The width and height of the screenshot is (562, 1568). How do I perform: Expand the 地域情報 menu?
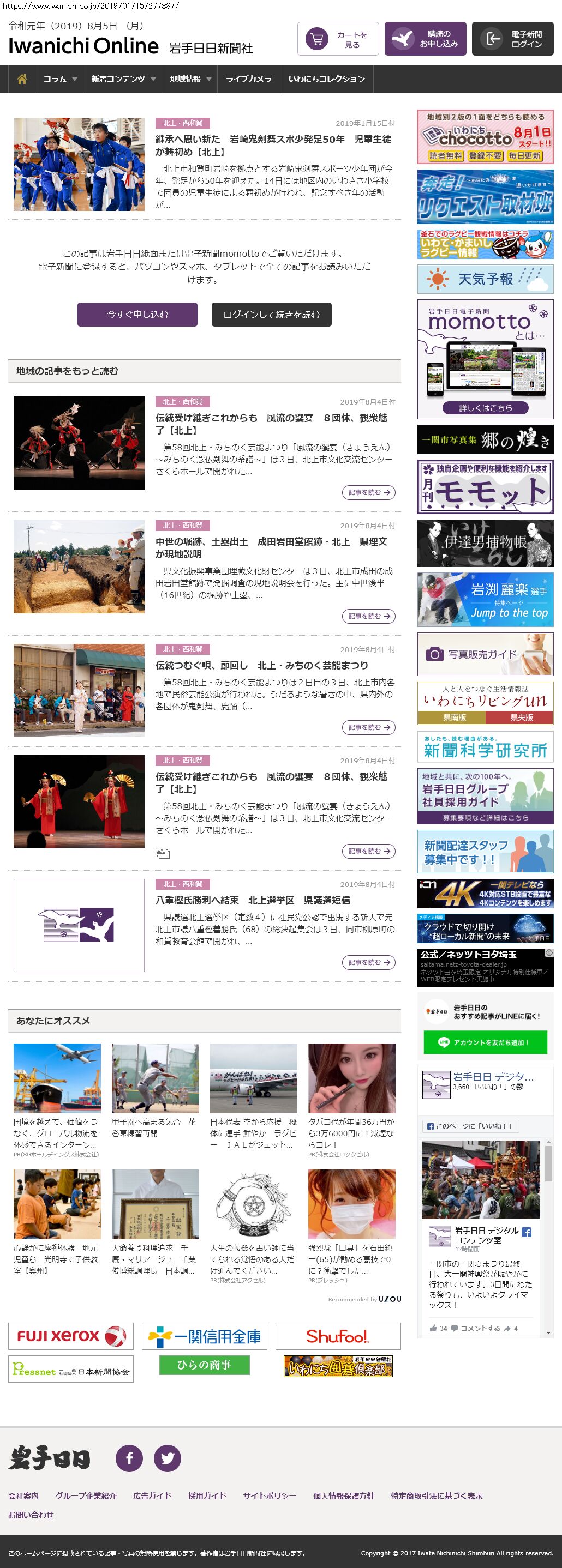(x=190, y=79)
